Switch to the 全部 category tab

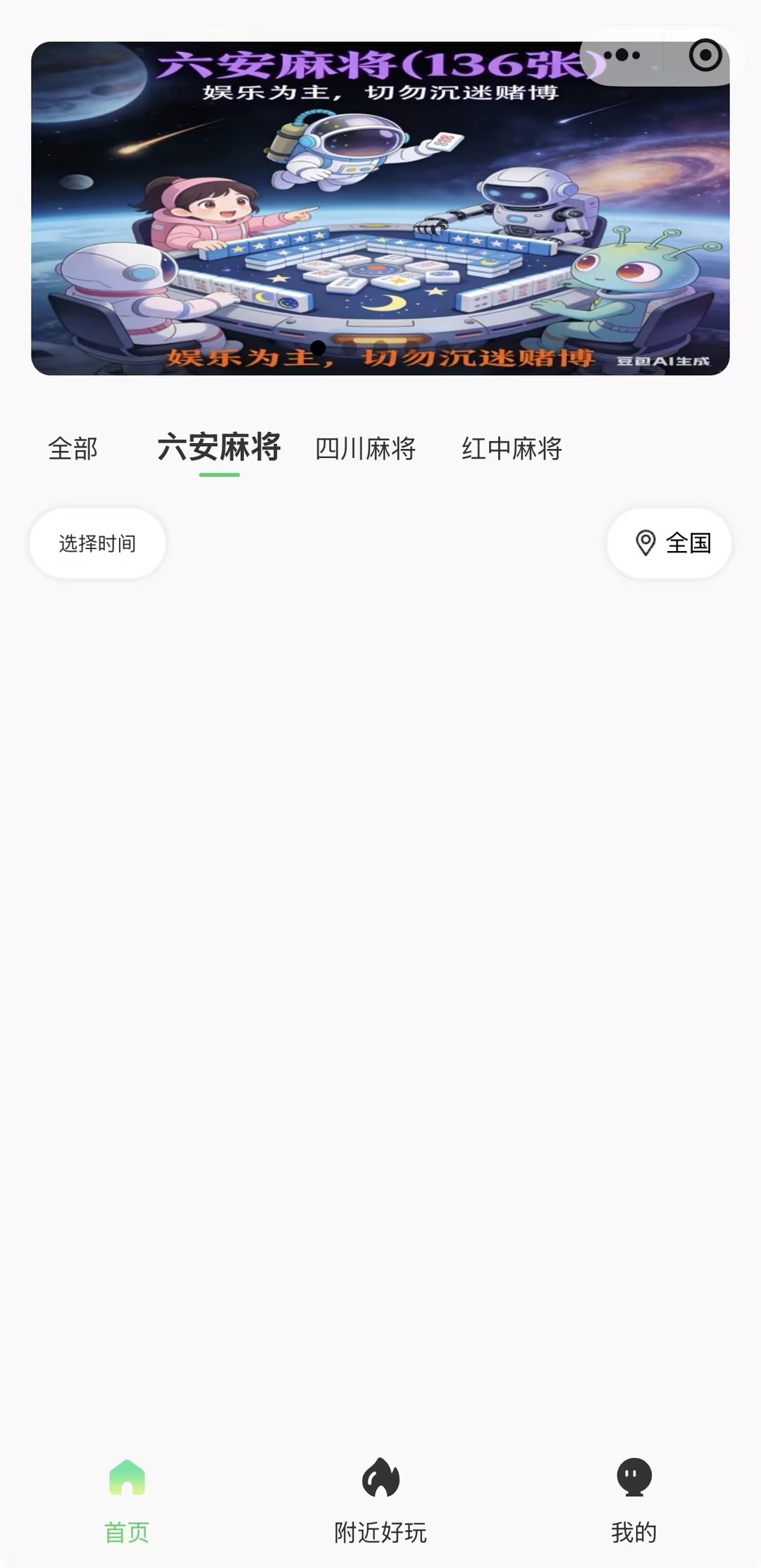[73, 449]
